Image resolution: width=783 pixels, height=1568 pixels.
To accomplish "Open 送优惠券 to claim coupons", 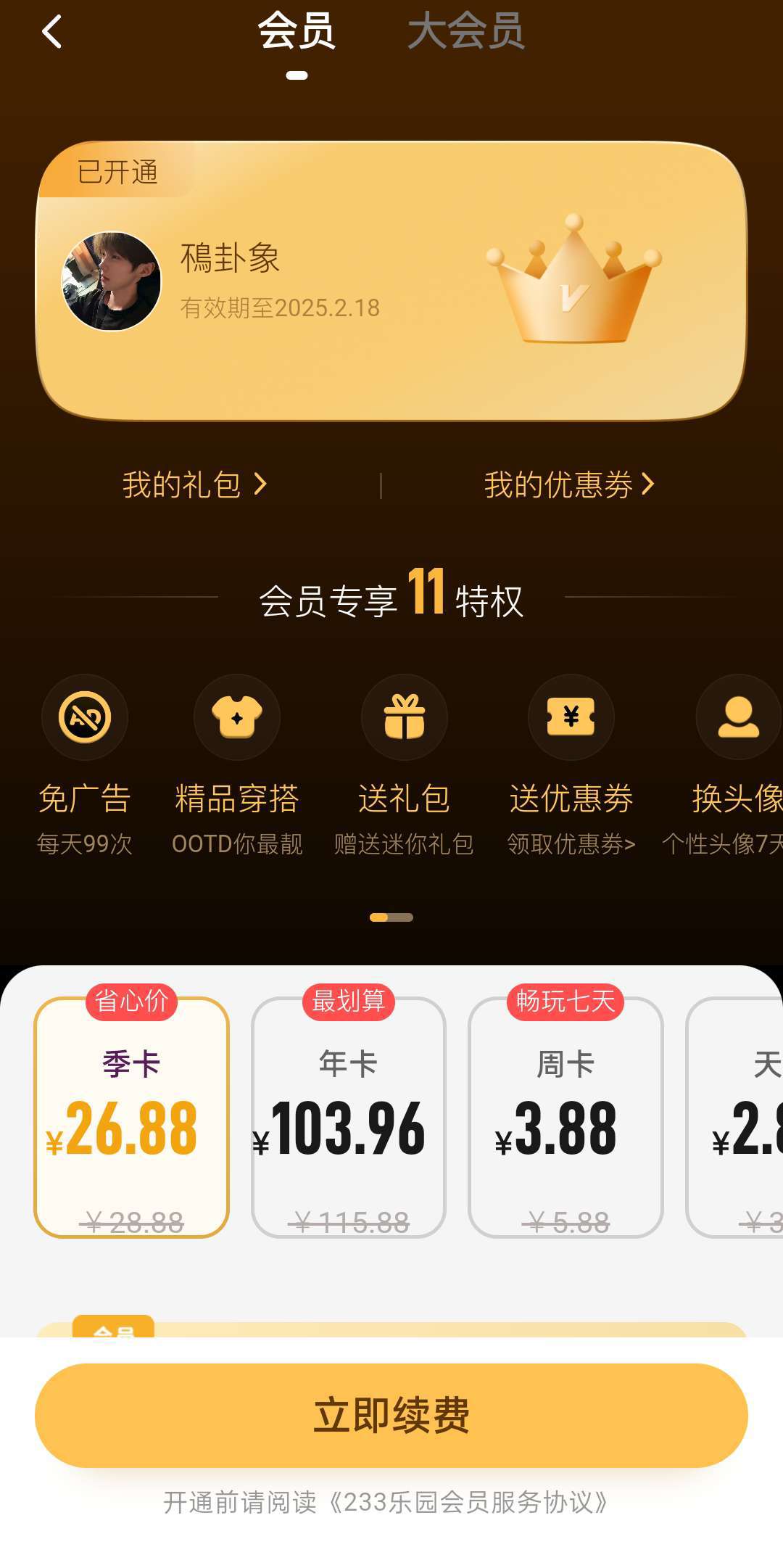I will point(571,717).
